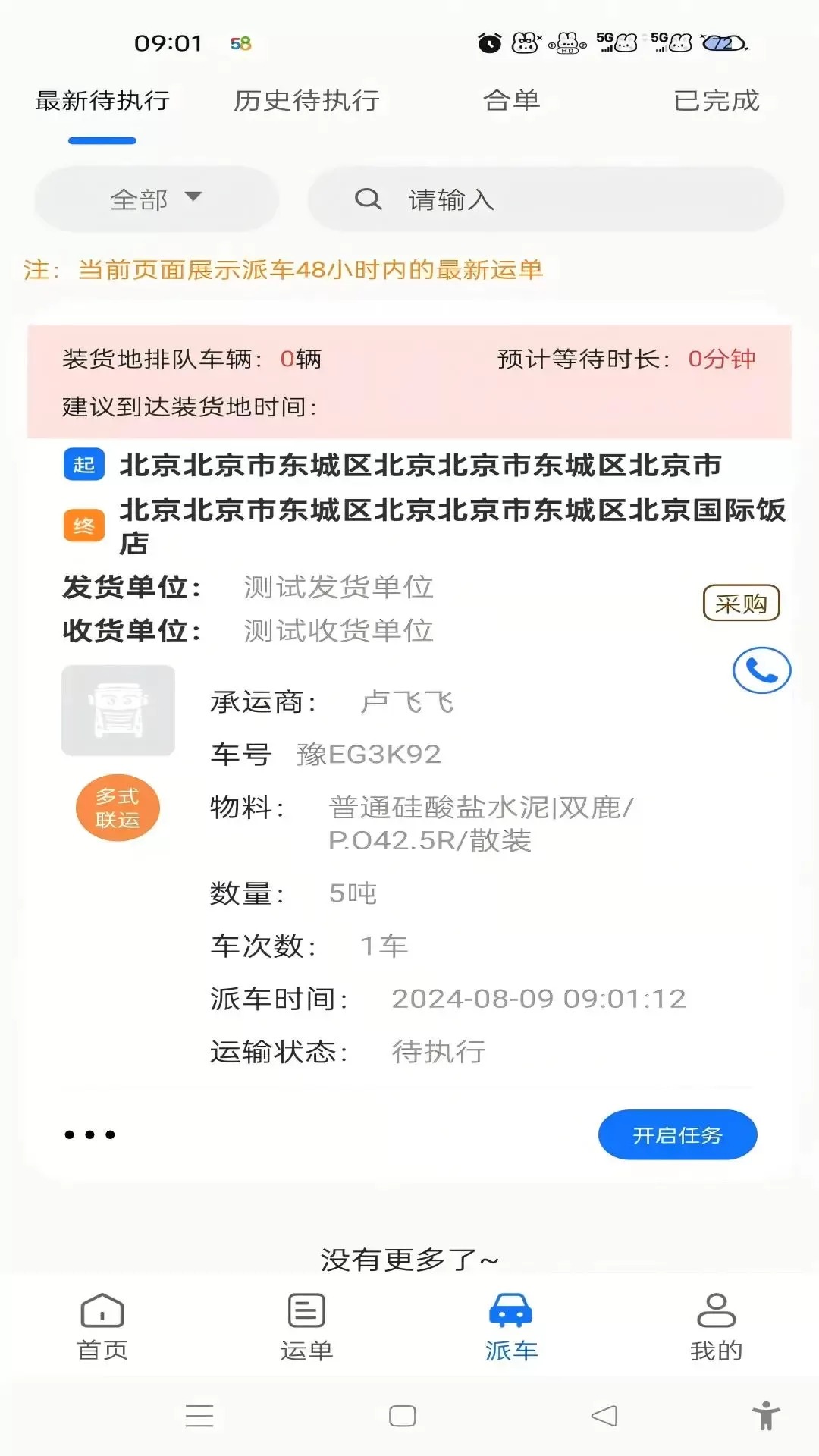Tap the system back button
The height and width of the screenshot is (1456, 819).
[x=604, y=1416]
